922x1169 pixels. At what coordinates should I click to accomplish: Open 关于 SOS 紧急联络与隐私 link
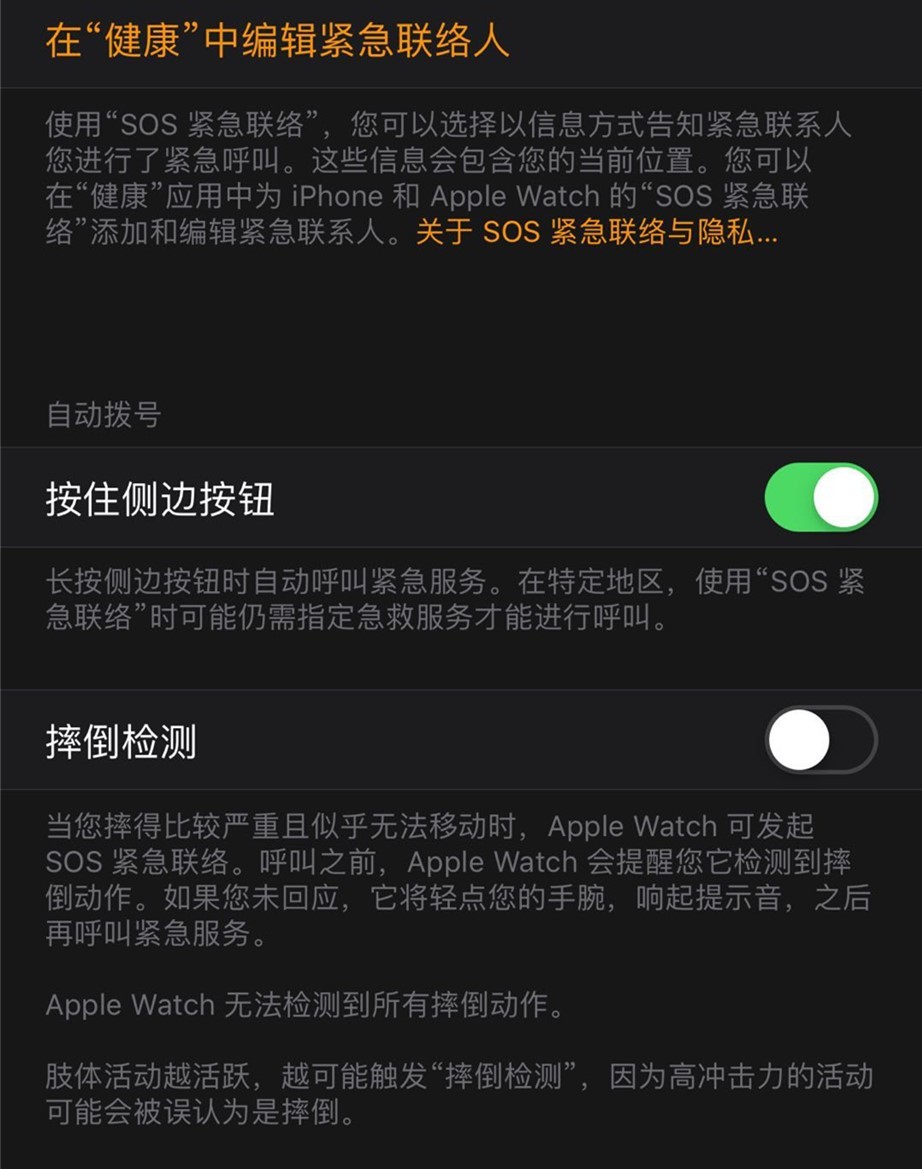(x=596, y=233)
